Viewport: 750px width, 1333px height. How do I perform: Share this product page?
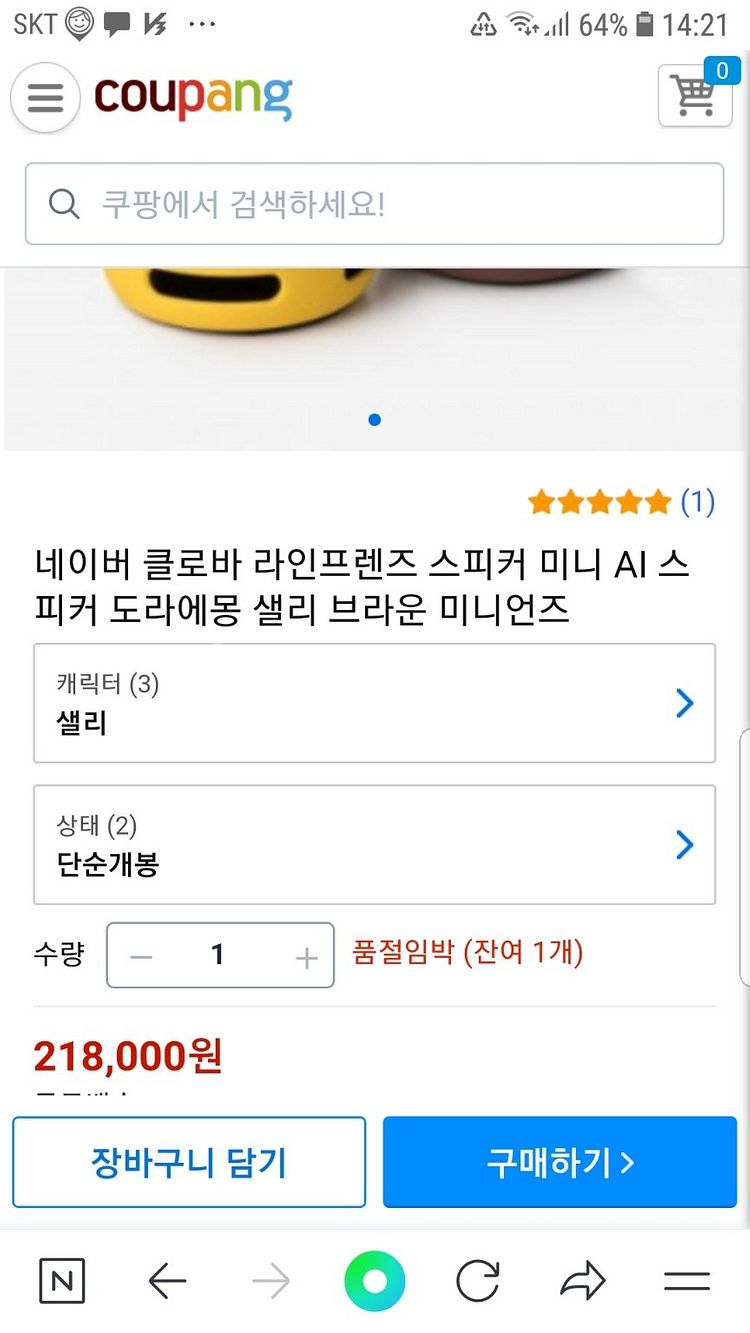pos(583,1281)
